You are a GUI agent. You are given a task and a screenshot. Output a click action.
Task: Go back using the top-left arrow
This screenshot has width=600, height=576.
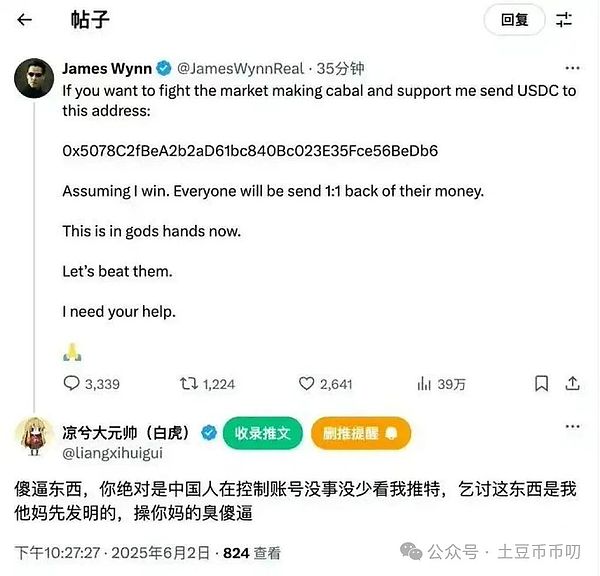coord(25,19)
